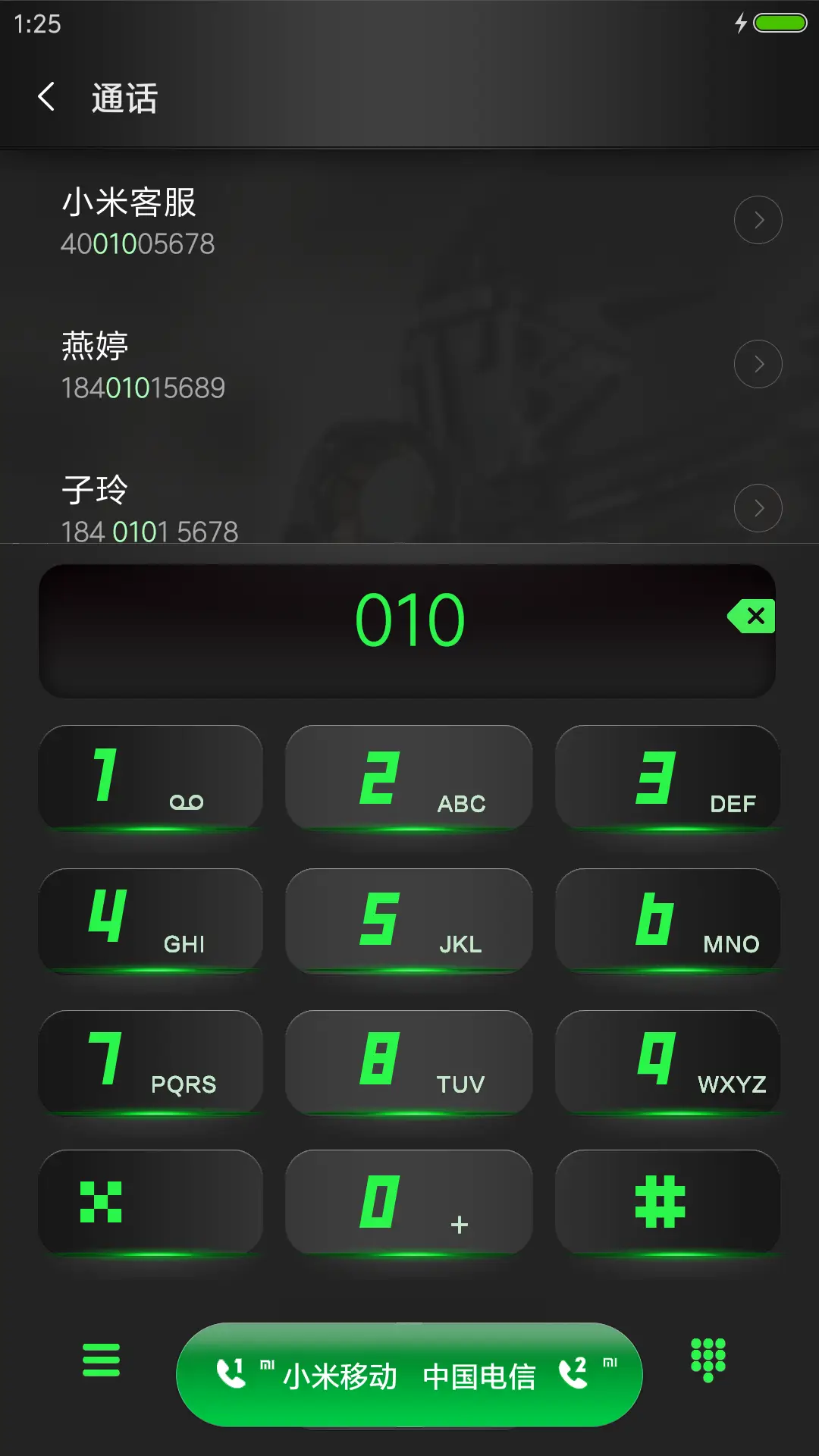Tap the pound key on the keypad
The height and width of the screenshot is (1456, 819).
click(x=667, y=1203)
